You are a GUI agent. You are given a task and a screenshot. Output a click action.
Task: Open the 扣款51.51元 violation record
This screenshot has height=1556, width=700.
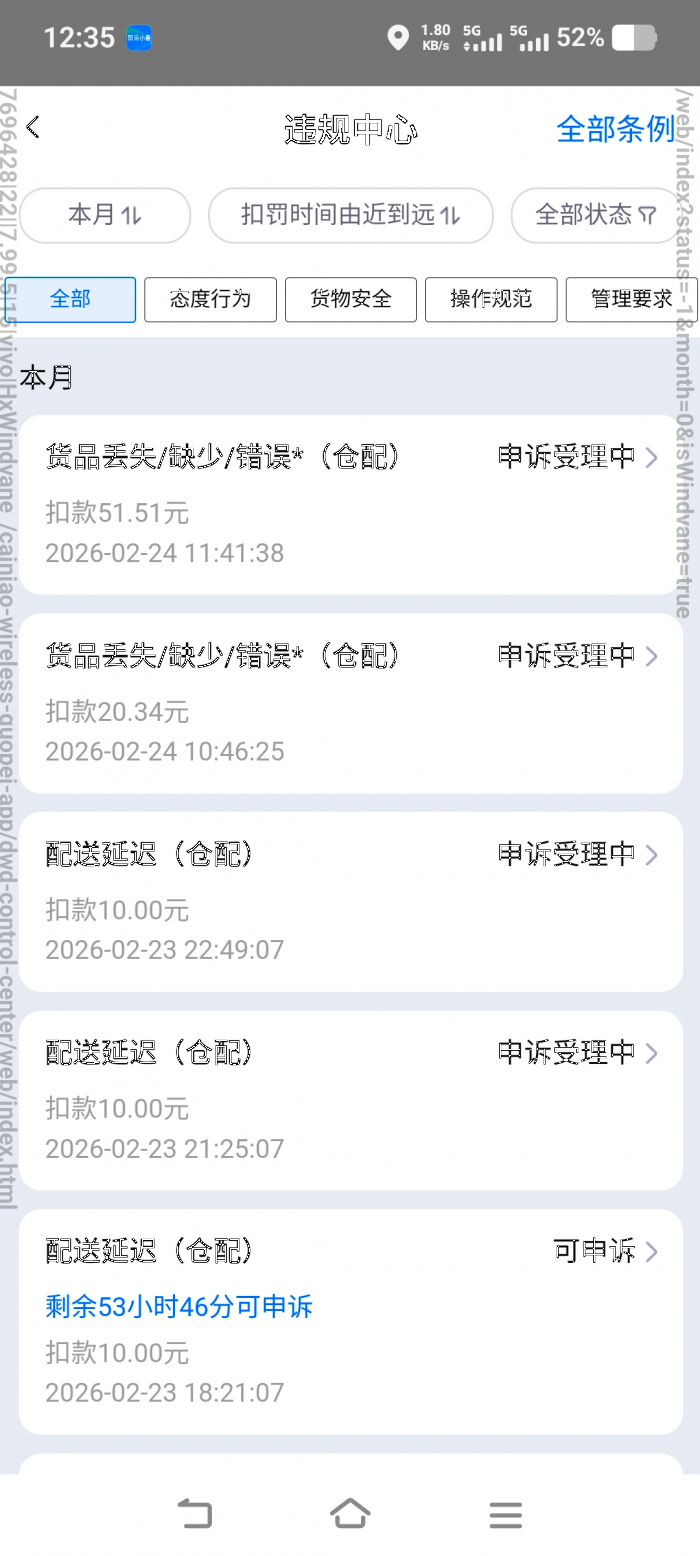pyautogui.click(x=350, y=504)
